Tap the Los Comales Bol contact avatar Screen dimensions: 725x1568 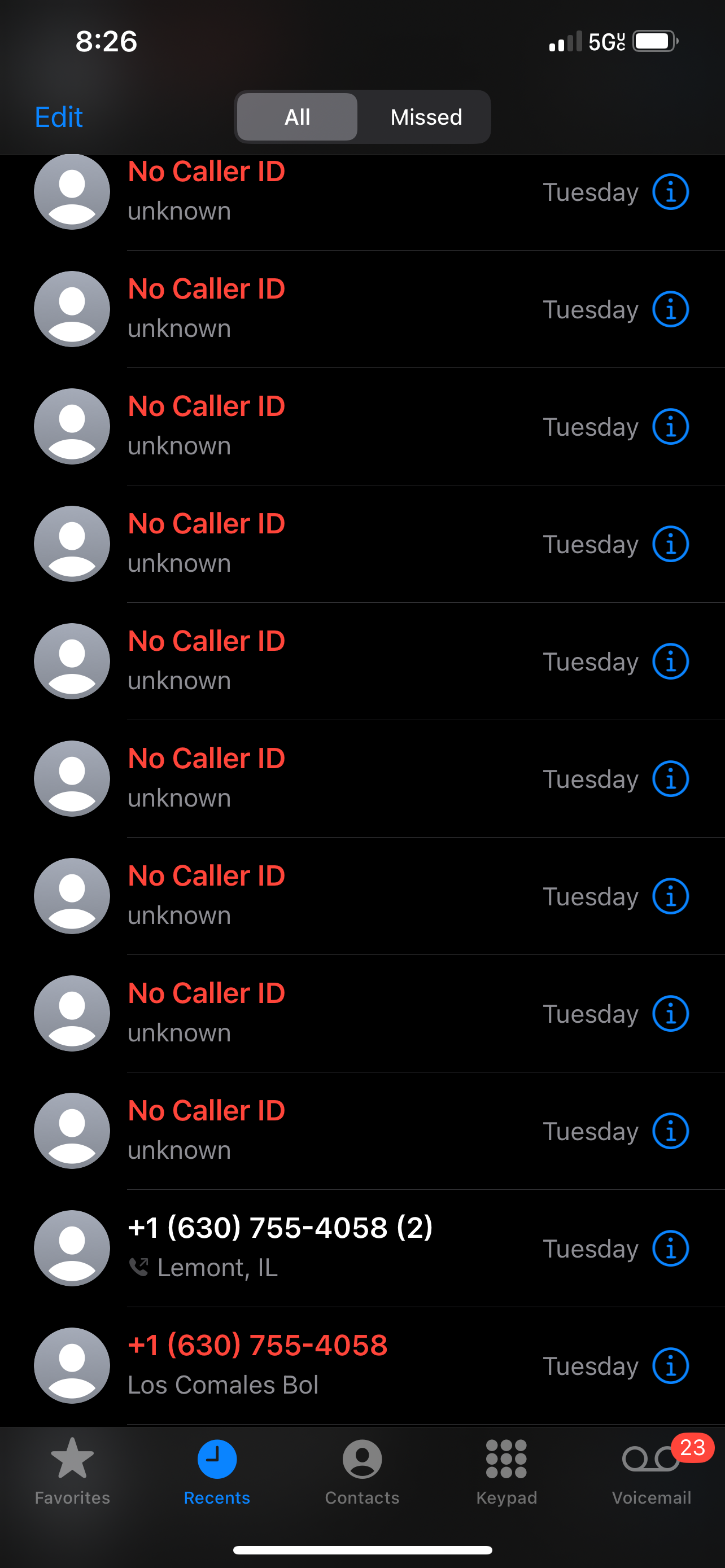click(x=71, y=1365)
